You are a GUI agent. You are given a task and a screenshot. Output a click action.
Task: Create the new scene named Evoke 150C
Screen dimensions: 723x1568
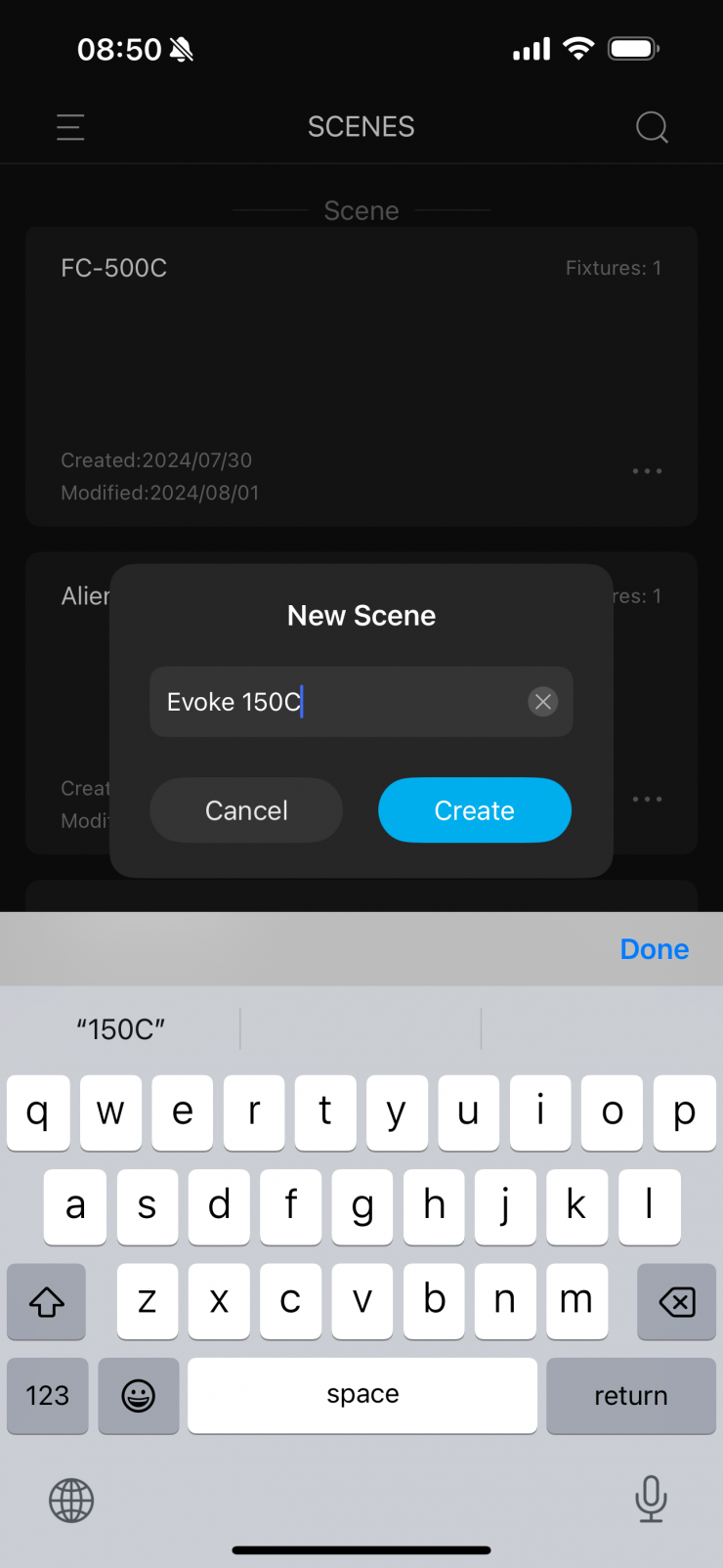474,810
